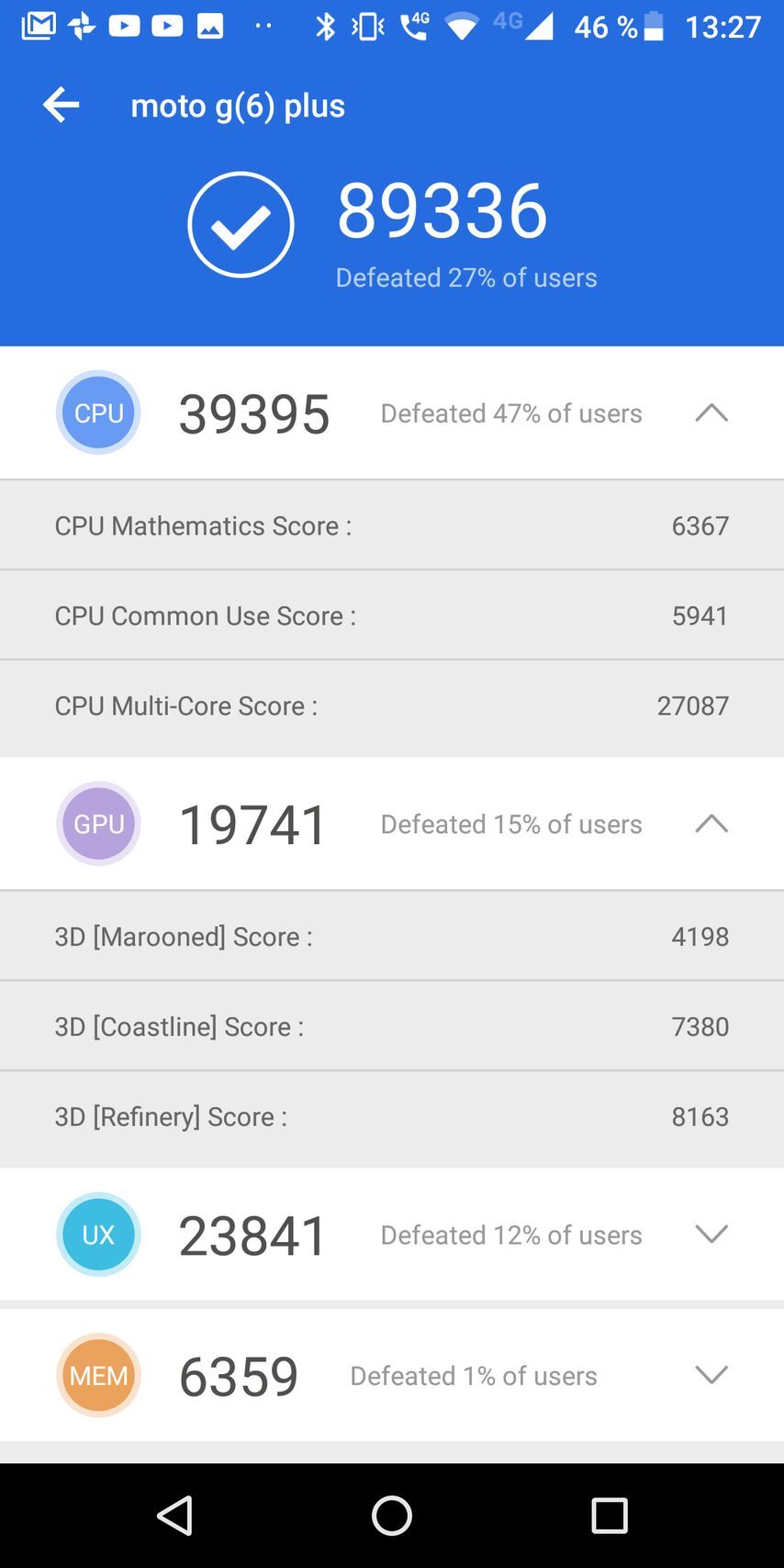Collapse the GPU score details
Image resolution: width=784 pixels, height=1568 pixels.
pyautogui.click(x=711, y=823)
